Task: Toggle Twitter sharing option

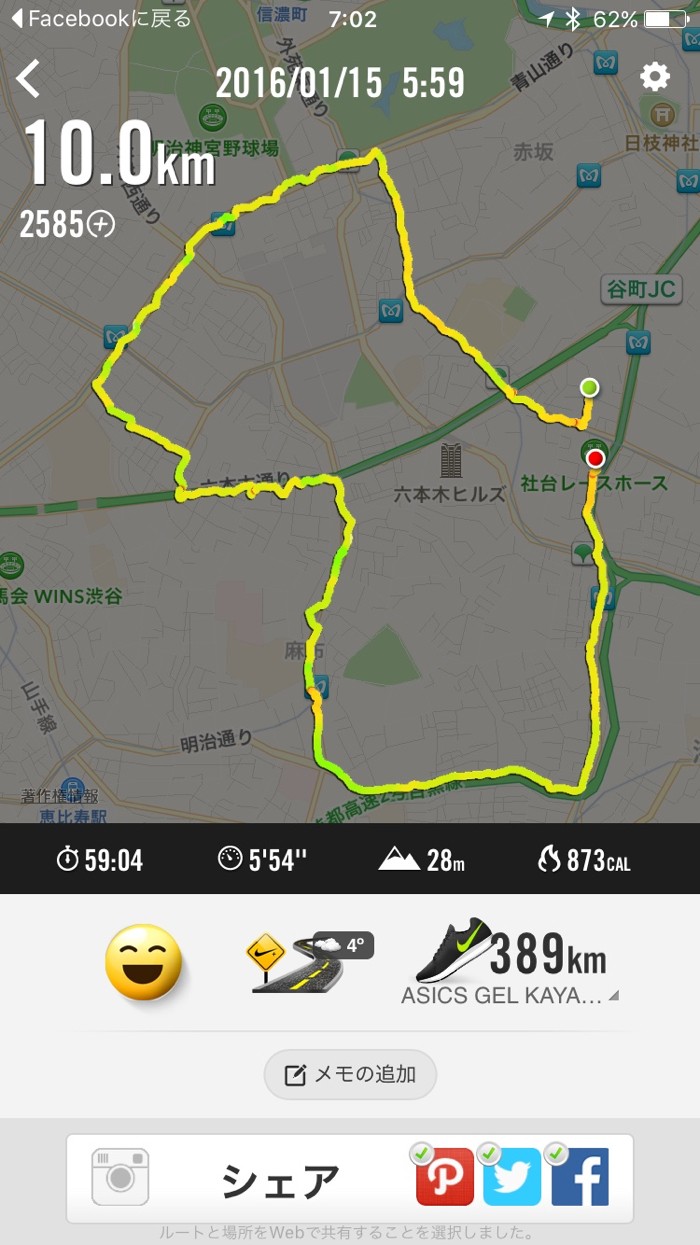Action: (512, 1177)
